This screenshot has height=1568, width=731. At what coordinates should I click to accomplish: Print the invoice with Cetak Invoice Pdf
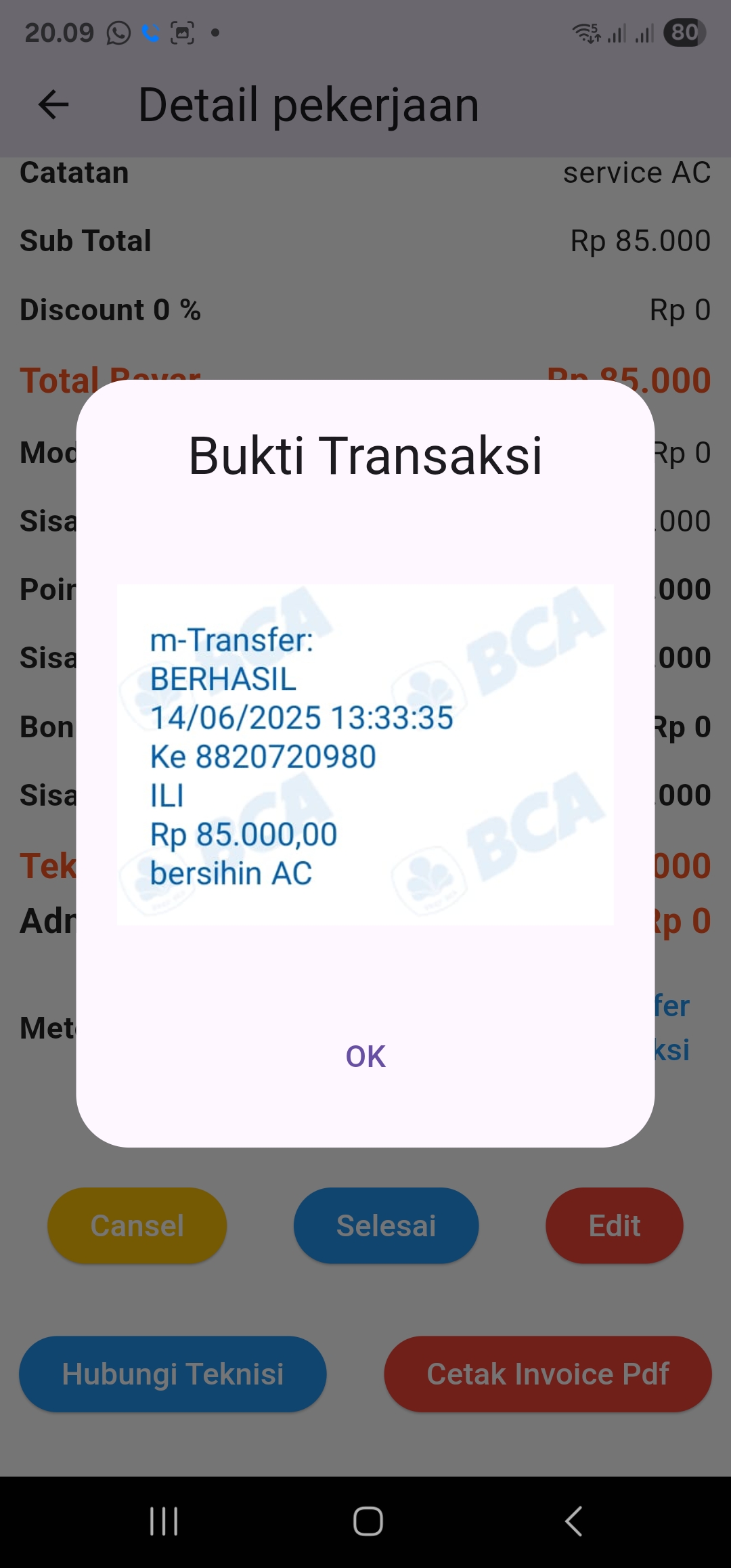tap(548, 1374)
